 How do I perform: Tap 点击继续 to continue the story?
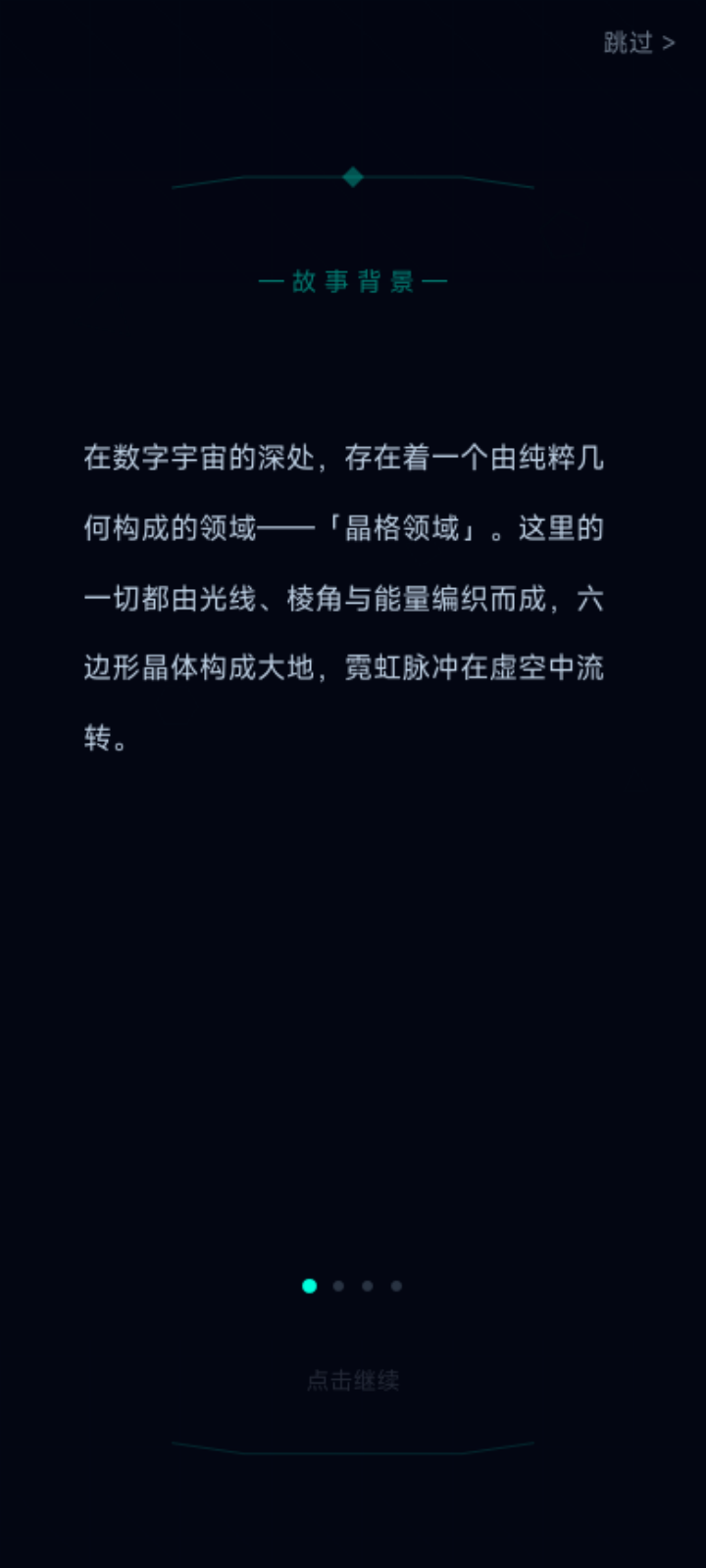pyautogui.click(x=353, y=1381)
